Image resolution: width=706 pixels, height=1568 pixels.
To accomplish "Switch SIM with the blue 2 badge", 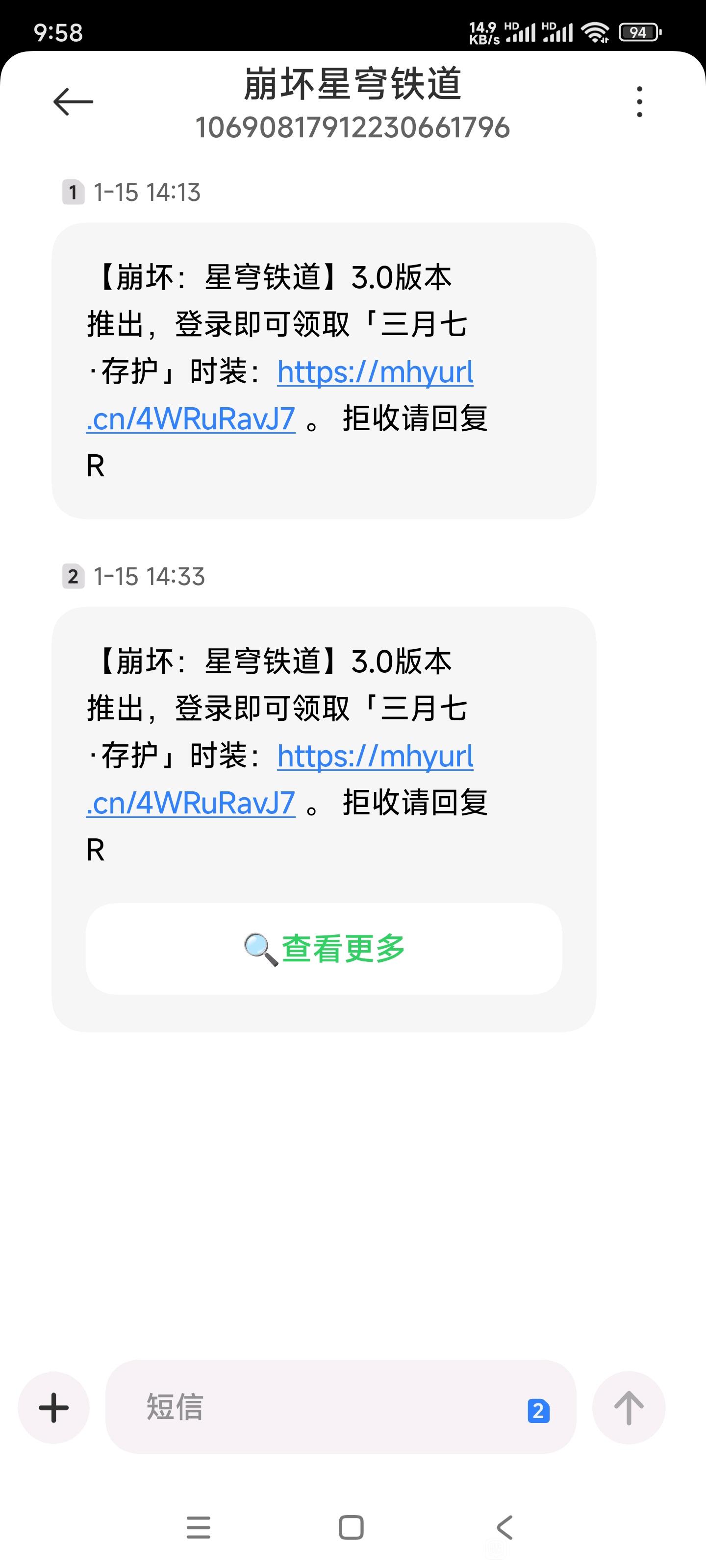I will click(x=538, y=1411).
